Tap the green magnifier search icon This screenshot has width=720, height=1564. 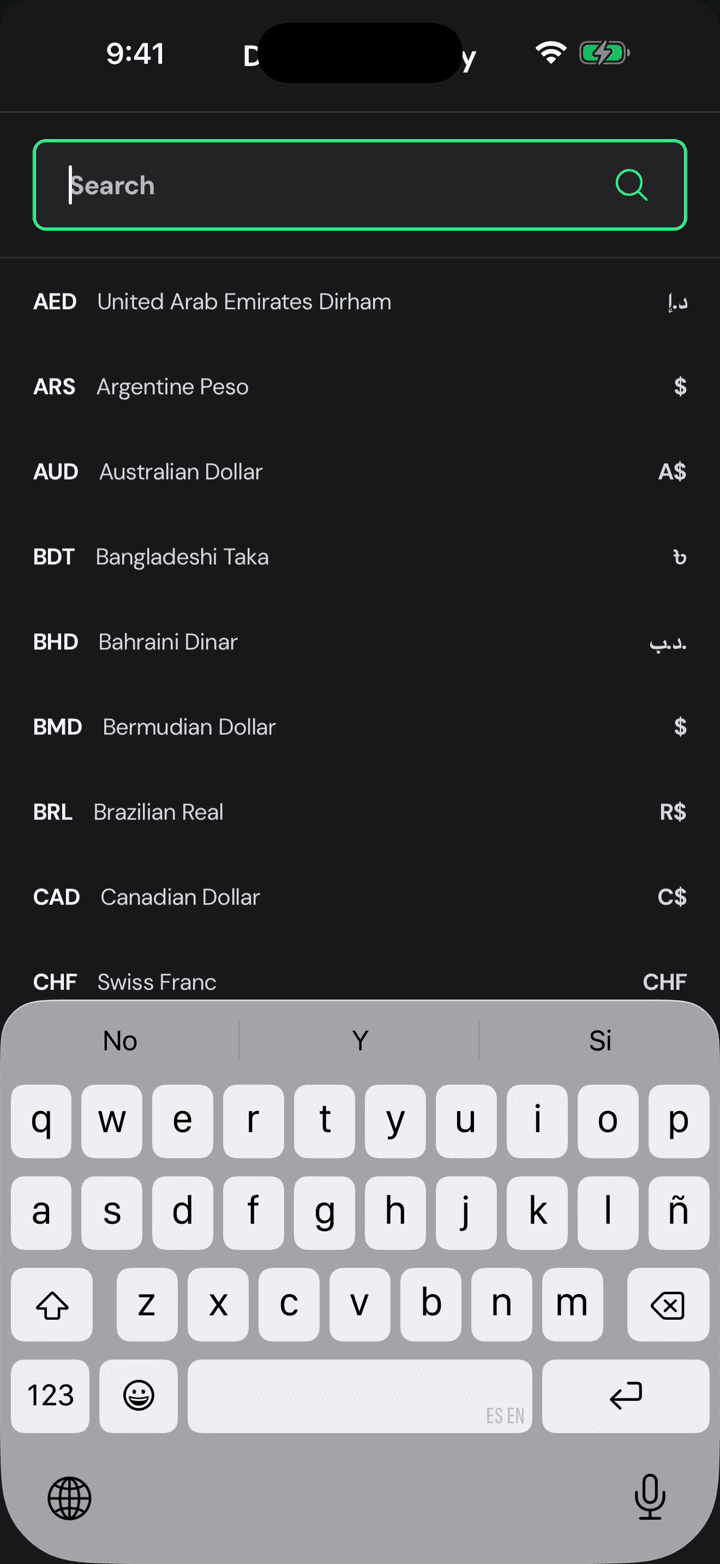[x=631, y=185]
